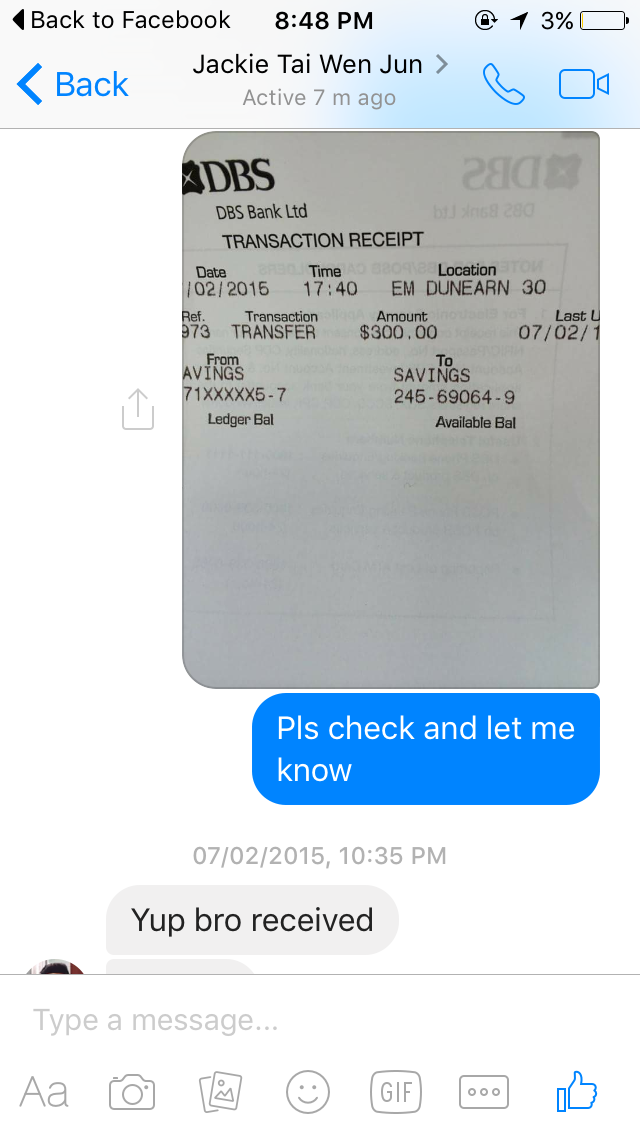Image resolution: width=640 pixels, height=1136 pixels.
Task: Send a thumbs-up like
Action: coord(577,1090)
